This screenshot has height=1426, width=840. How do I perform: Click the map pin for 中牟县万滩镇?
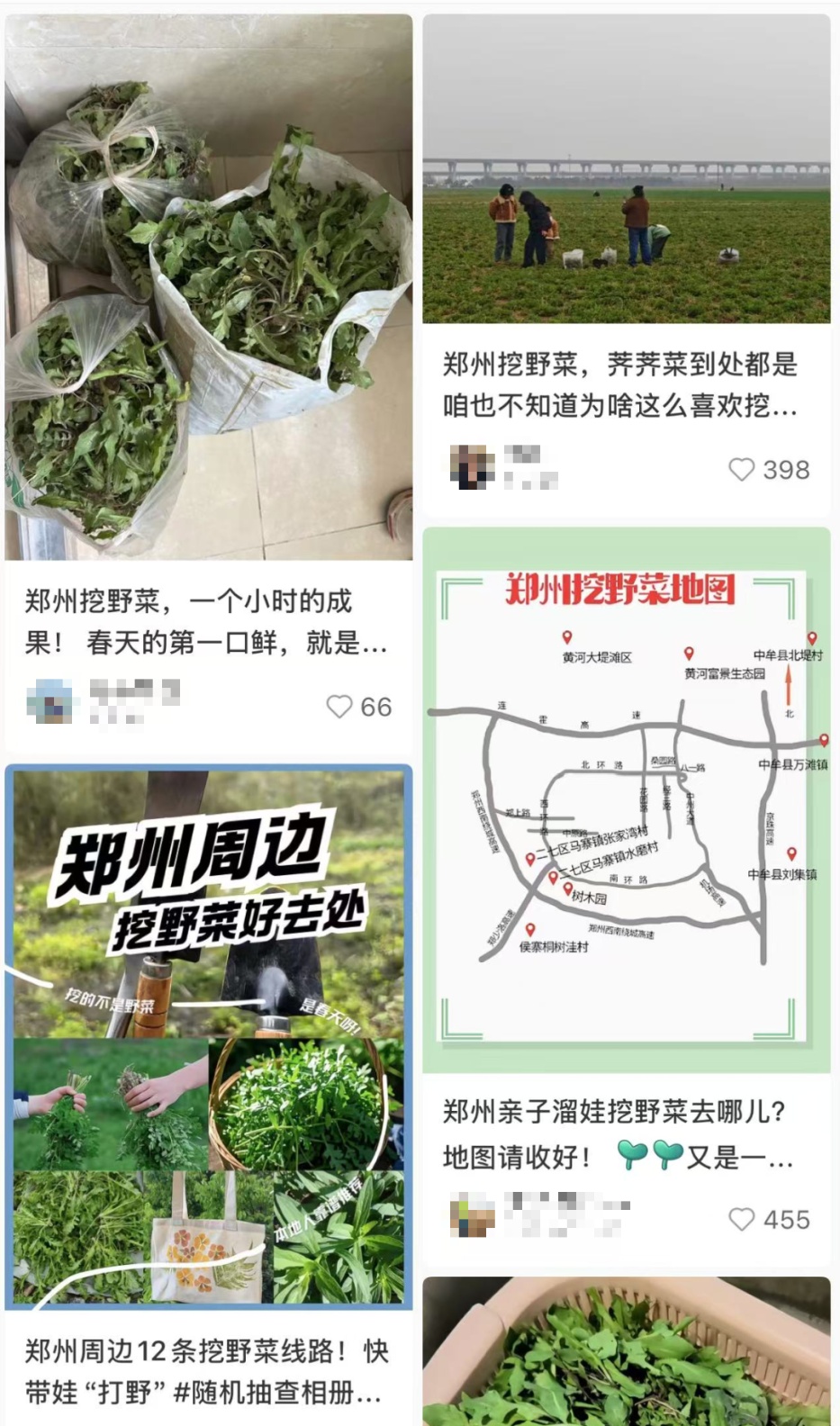click(824, 739)
